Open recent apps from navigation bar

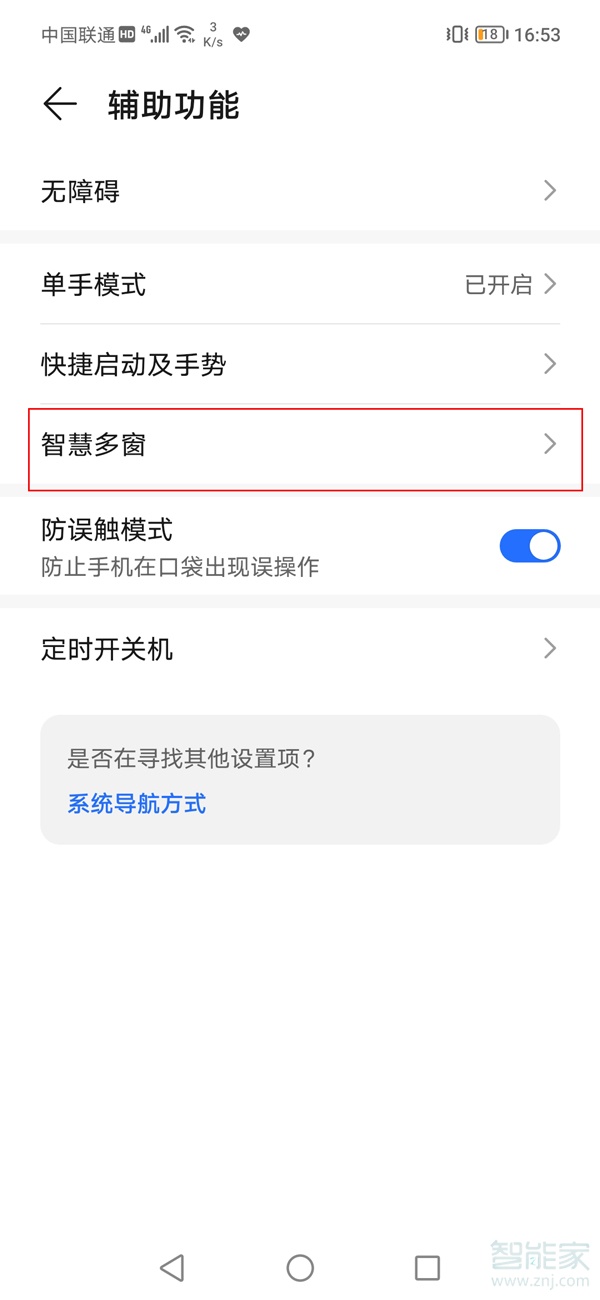427,1268
